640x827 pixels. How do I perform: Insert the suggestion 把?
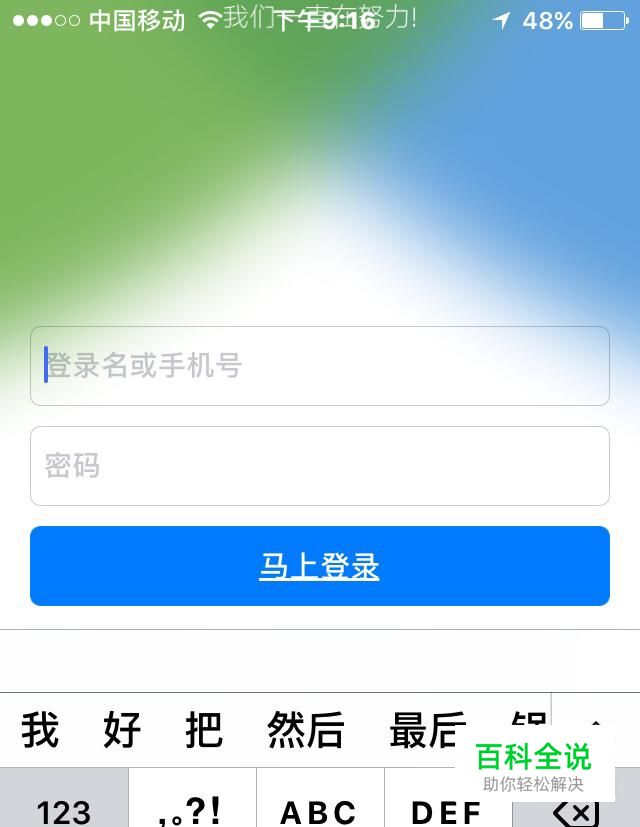(x=203, y=730)
